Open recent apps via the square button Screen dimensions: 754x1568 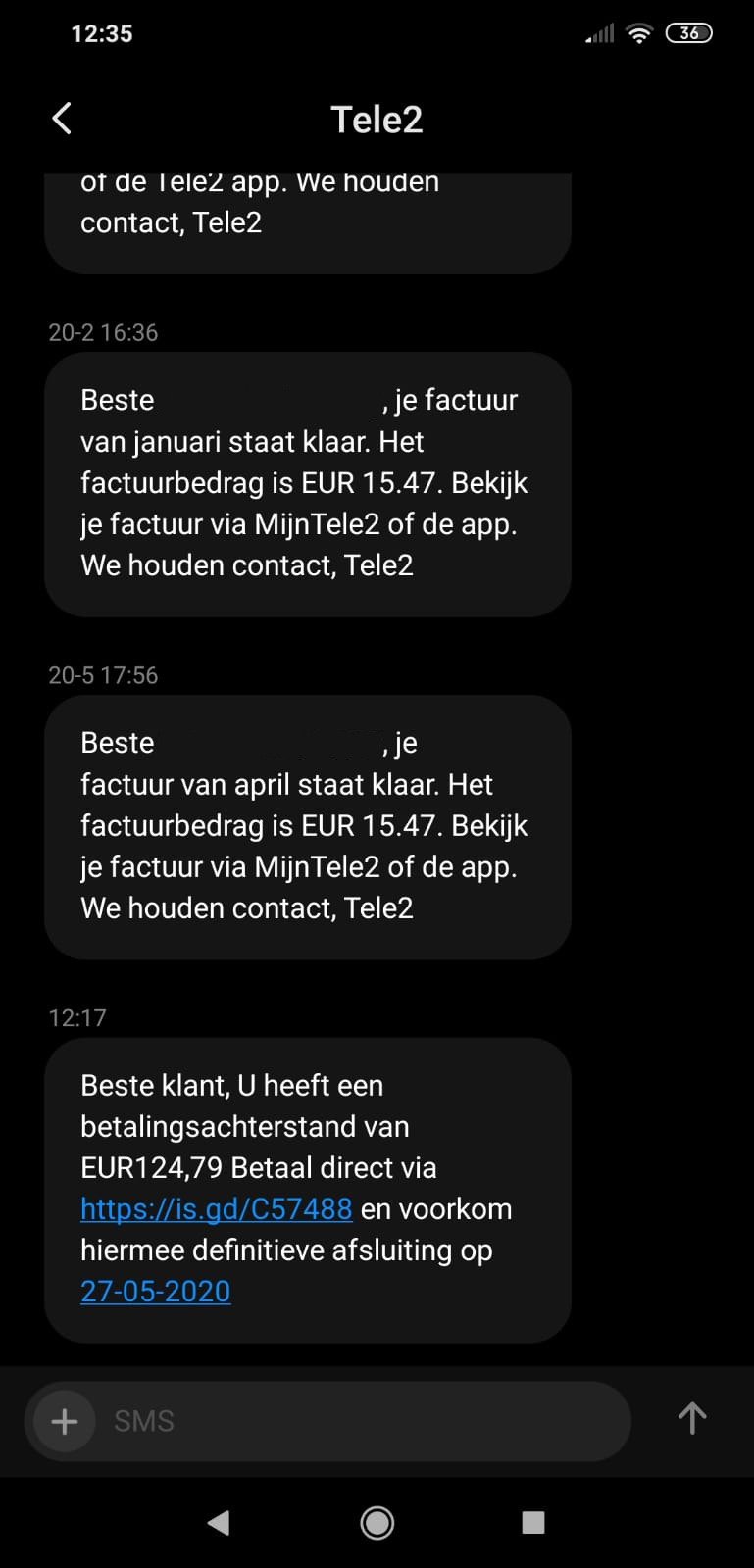pyautogui.click(x=533, y=1522)
